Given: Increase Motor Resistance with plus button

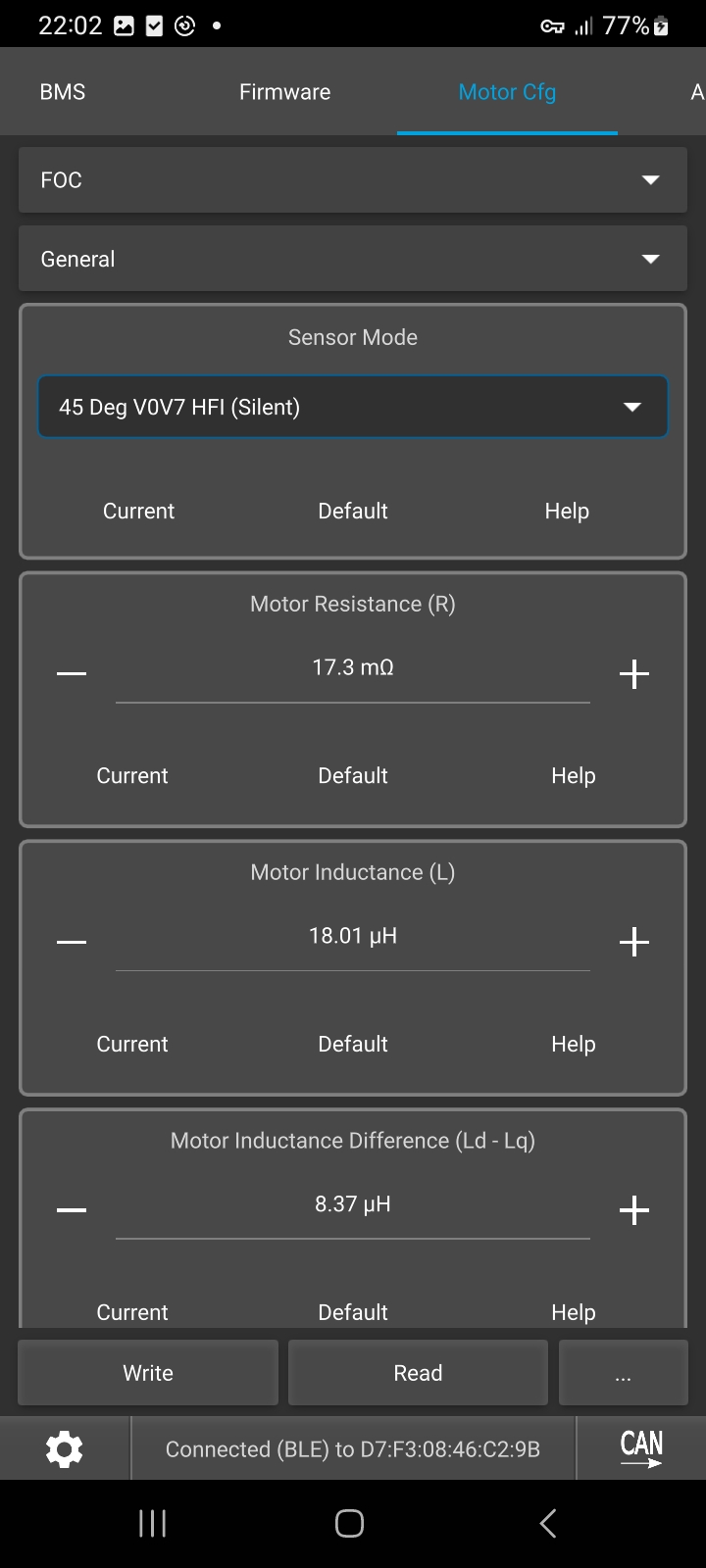Looking at the screenshot, I should point(634,673).
